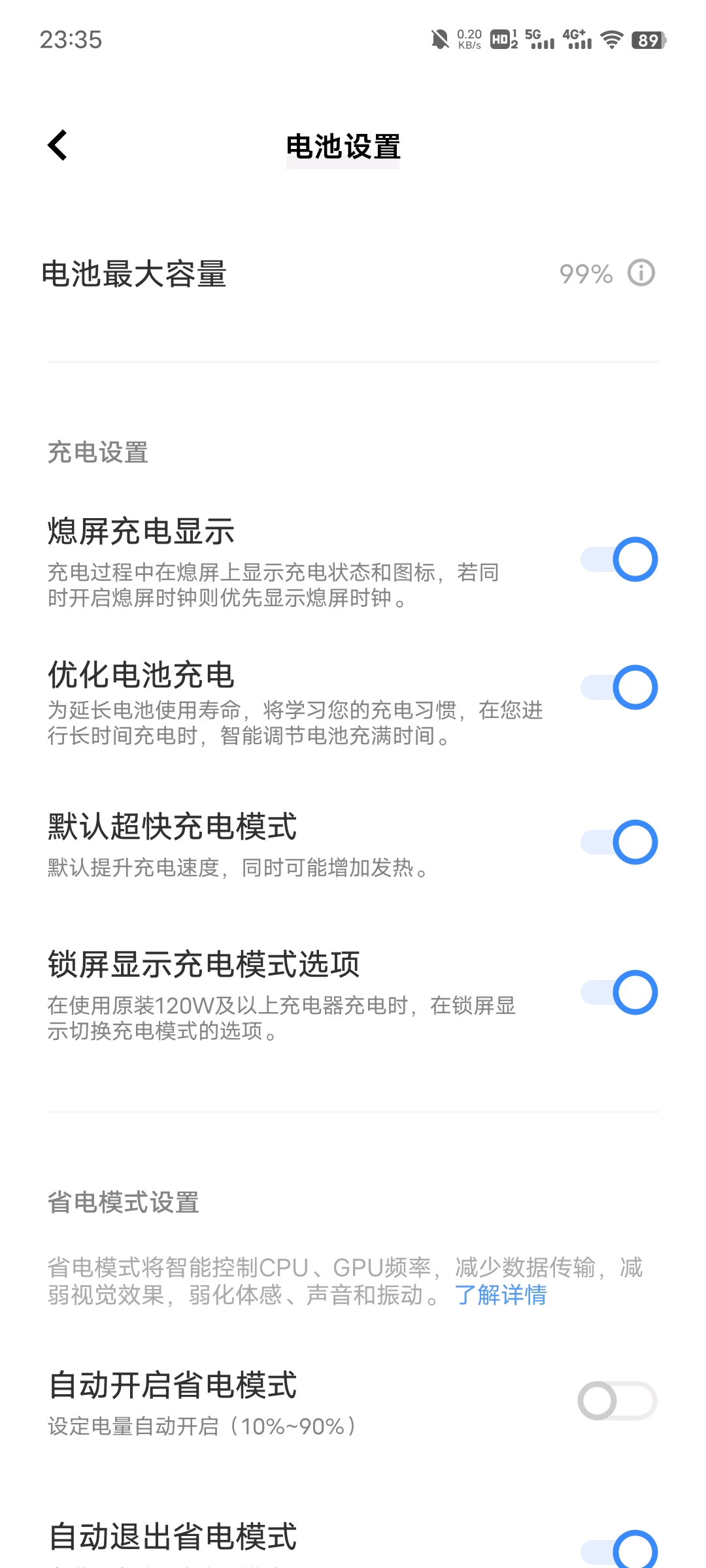Switch off 默认超快充电模式
The width and height of the screenshot is (706, 1568).
(618, 842)
